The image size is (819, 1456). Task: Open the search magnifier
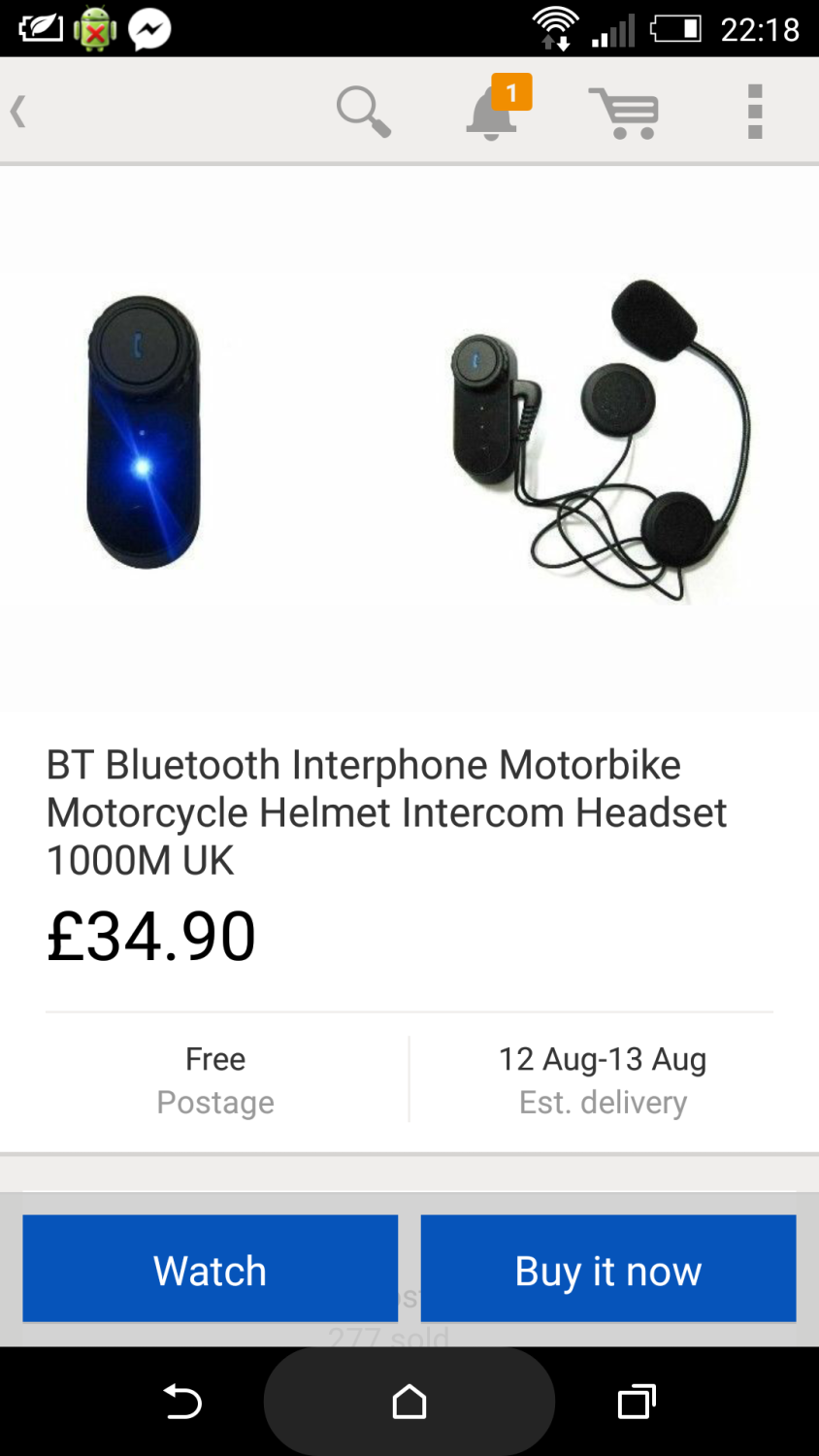point(363,112)
